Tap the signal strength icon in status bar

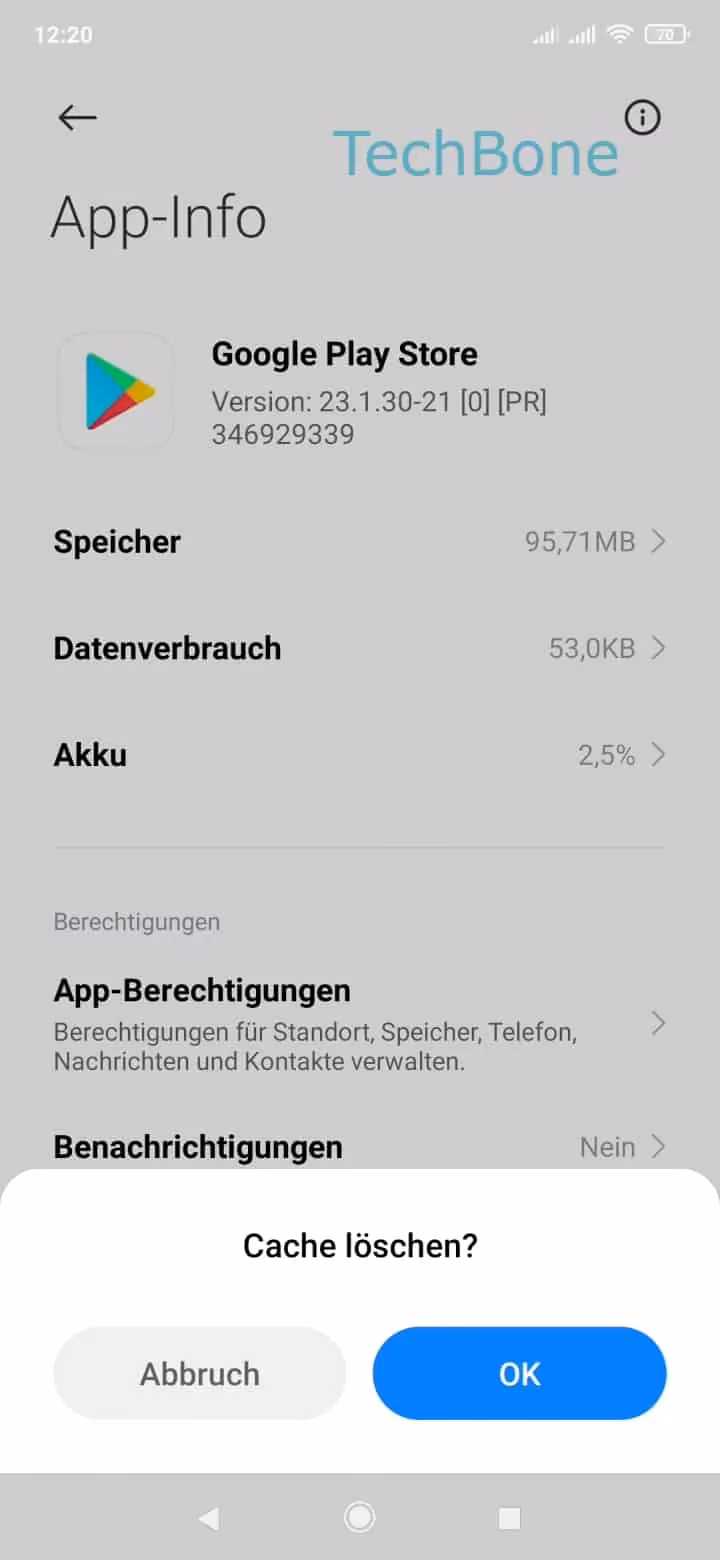(x=545, y=34)
